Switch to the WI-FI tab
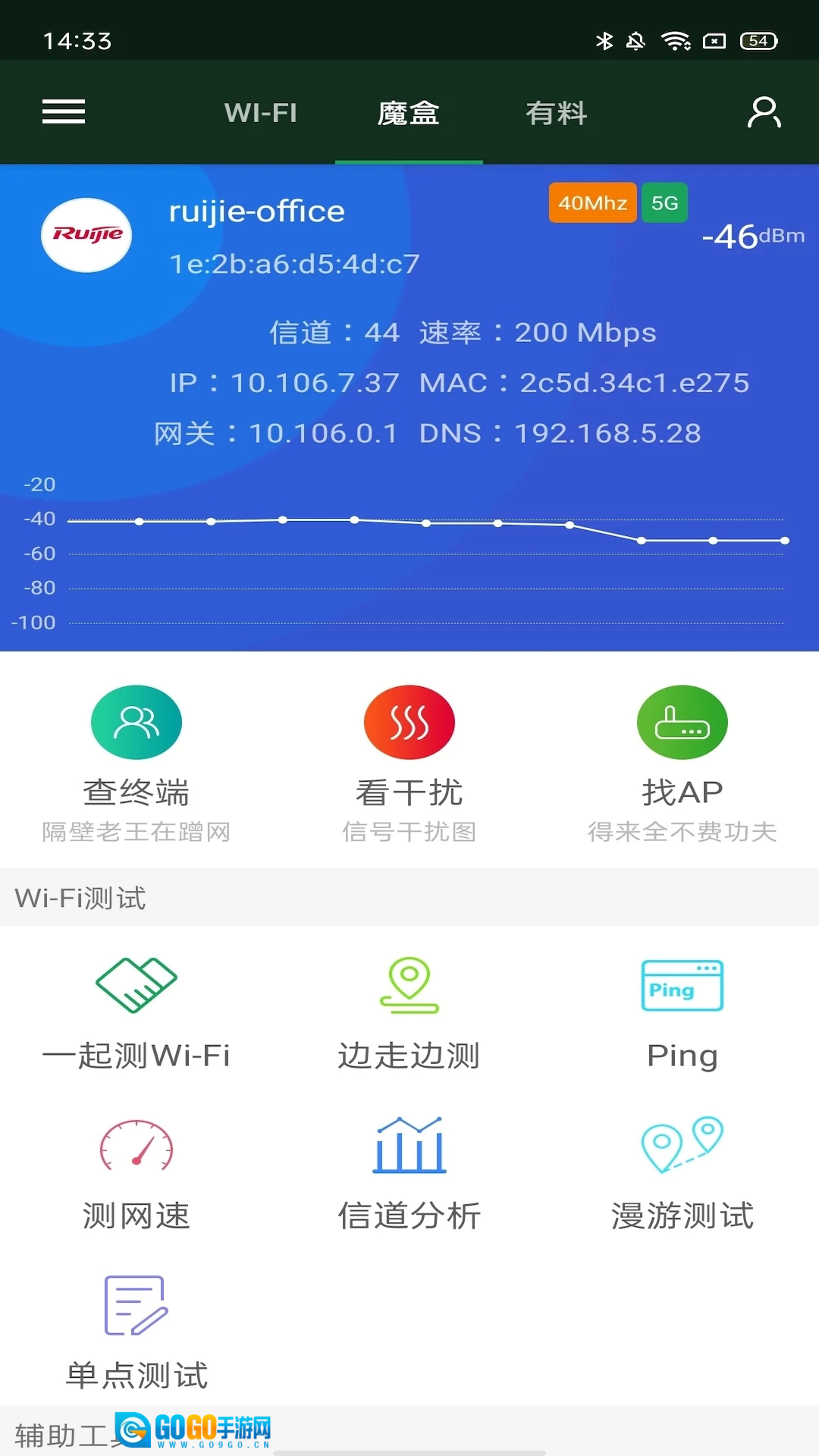The image size is (819, 1456). coord(260,113)
